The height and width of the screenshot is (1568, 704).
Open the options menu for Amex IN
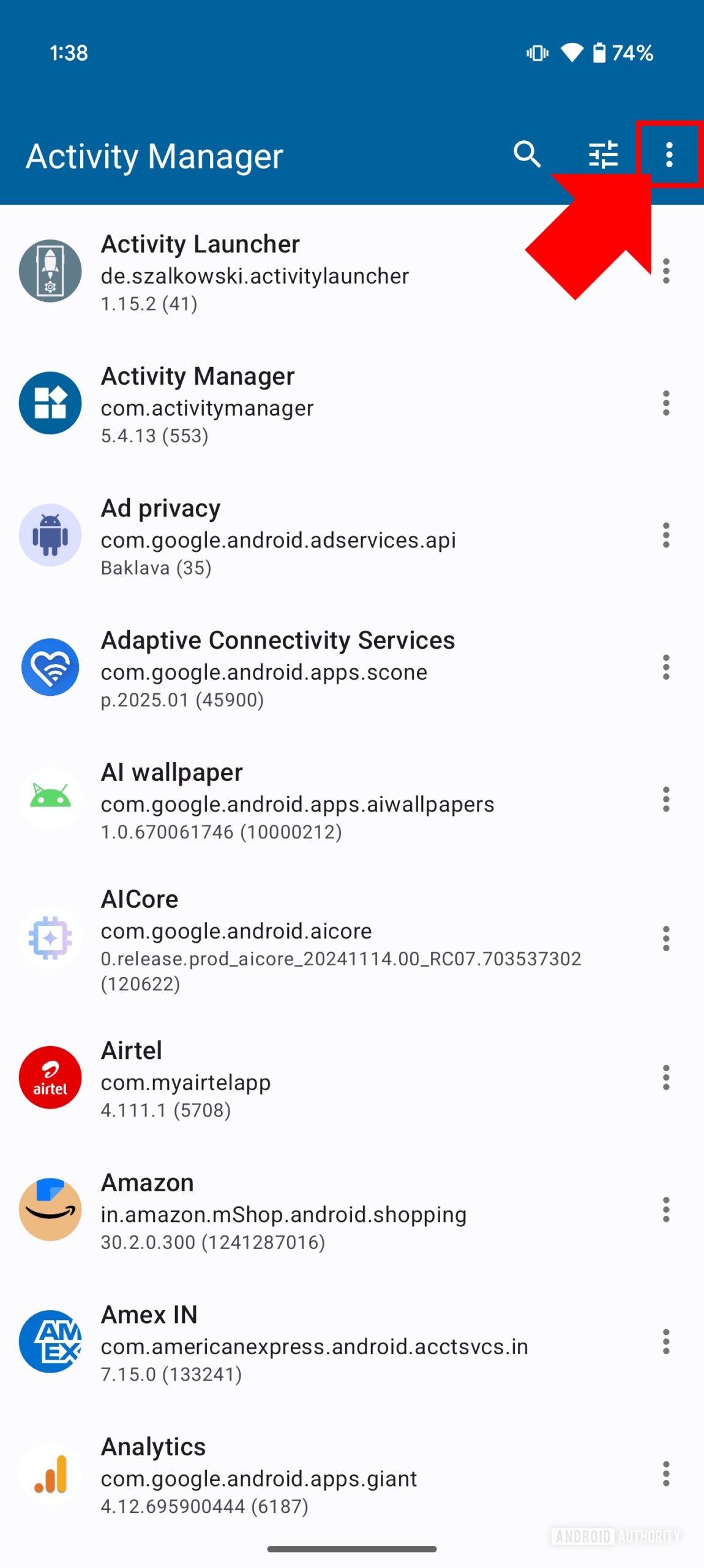click(x=666, y=1342)
